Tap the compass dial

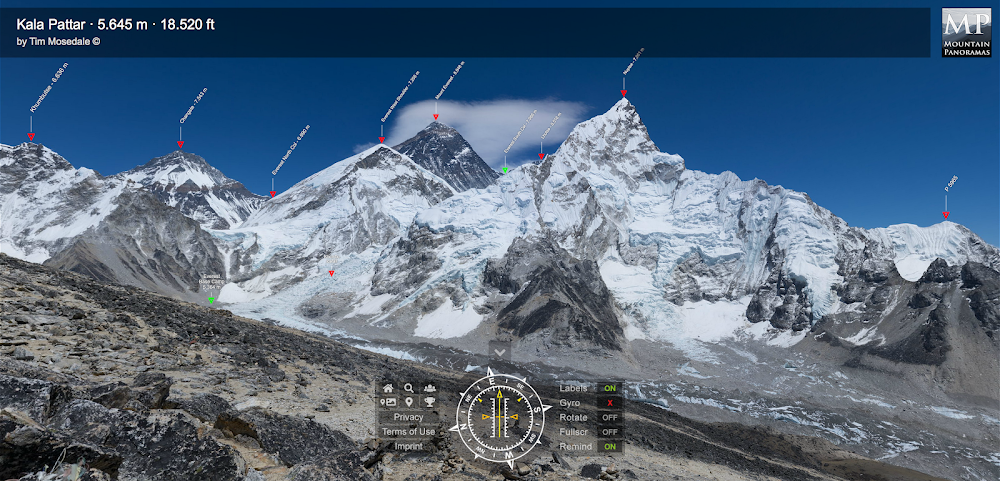tap(499, 416)
